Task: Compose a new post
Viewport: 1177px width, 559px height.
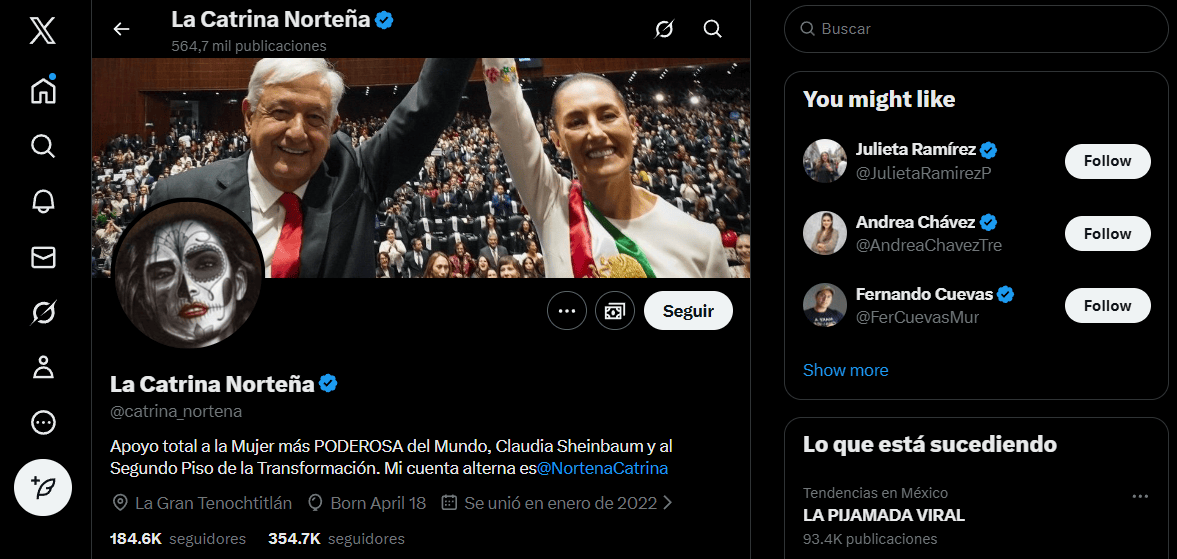Action: (x=43, y=488)
